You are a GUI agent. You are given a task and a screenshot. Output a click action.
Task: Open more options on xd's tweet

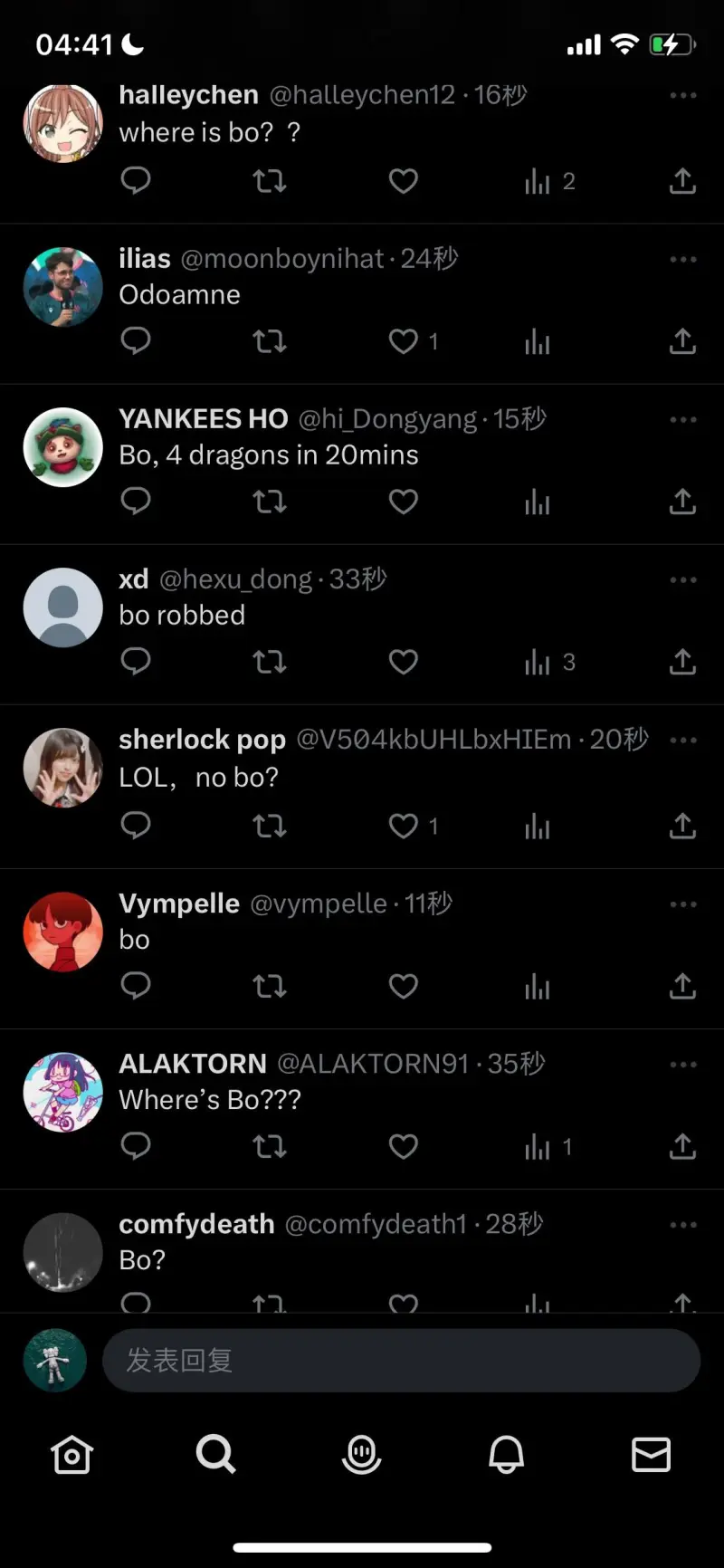point(683,580)
